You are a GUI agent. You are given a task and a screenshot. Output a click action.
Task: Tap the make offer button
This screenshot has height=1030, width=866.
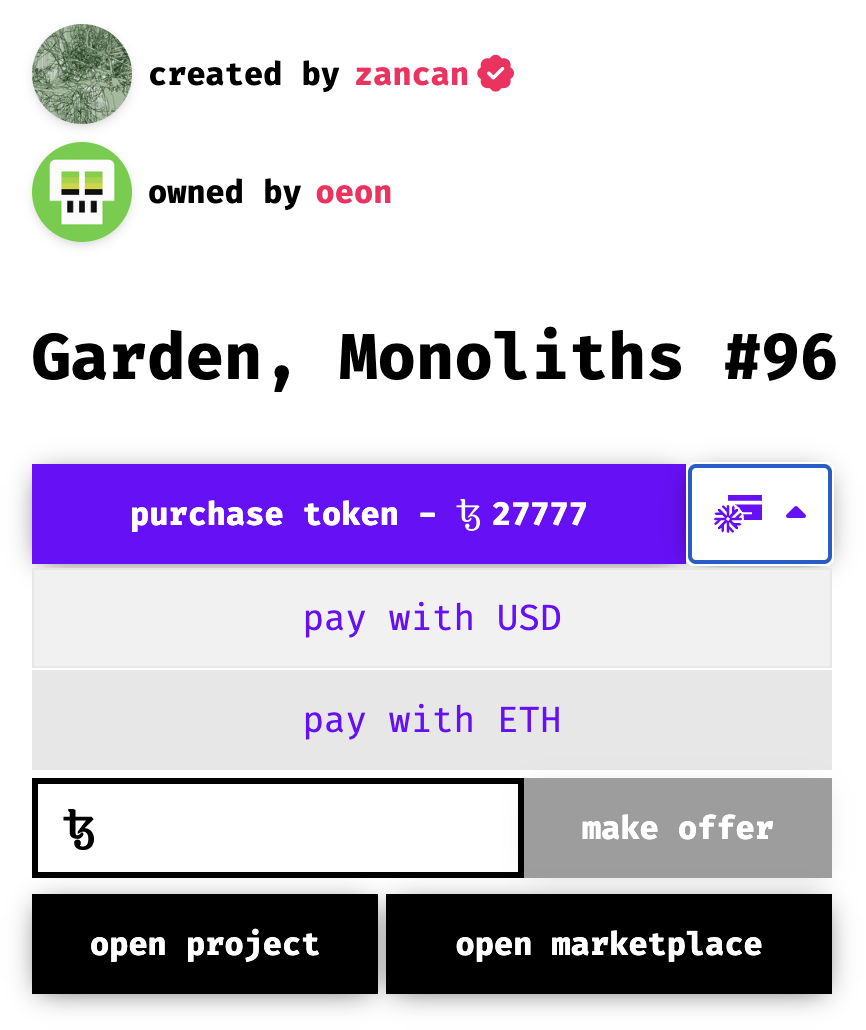click(678, 828)
